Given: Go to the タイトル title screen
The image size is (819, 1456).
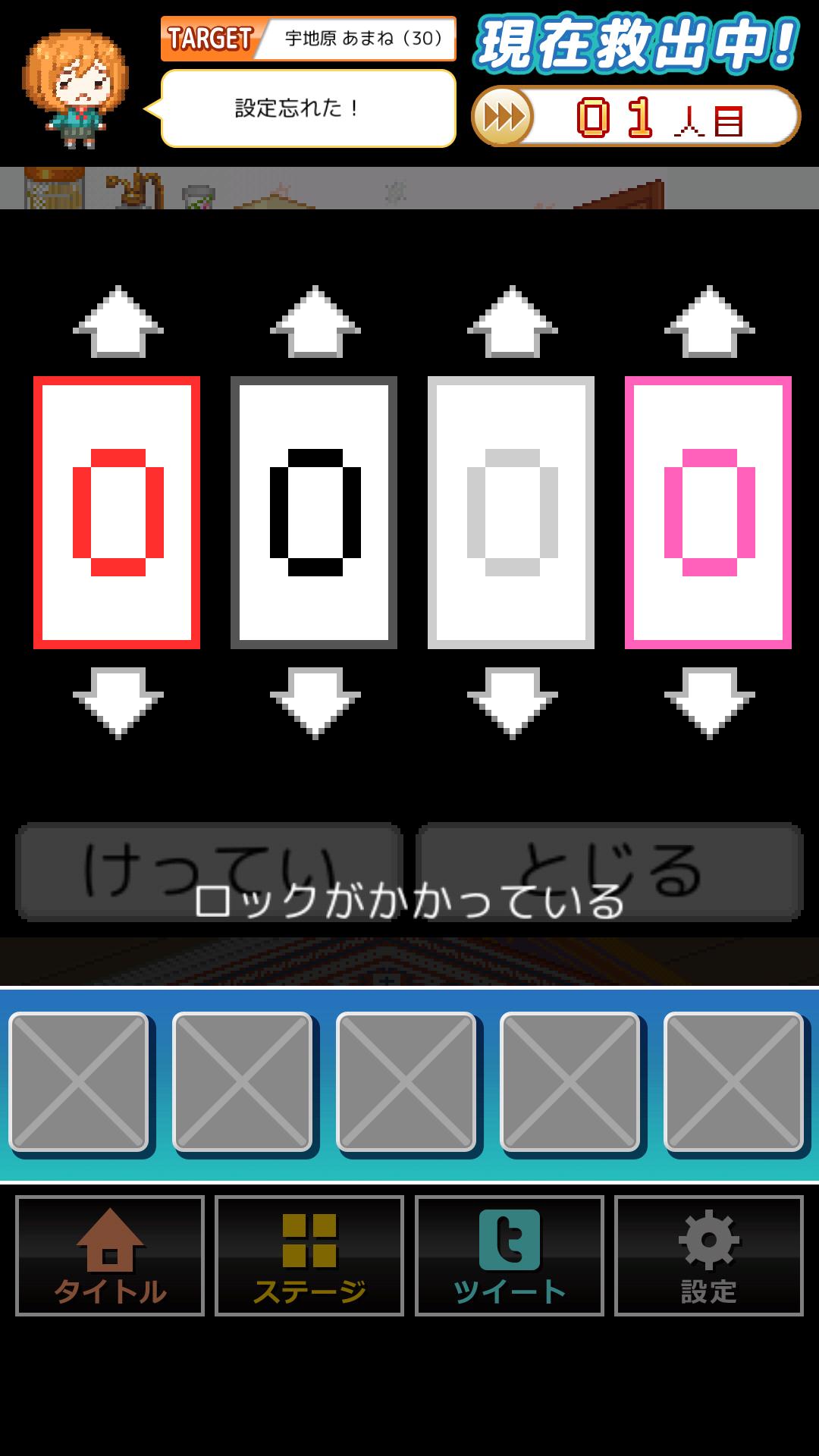Looking at the screenshot, I should (110, 1256).
